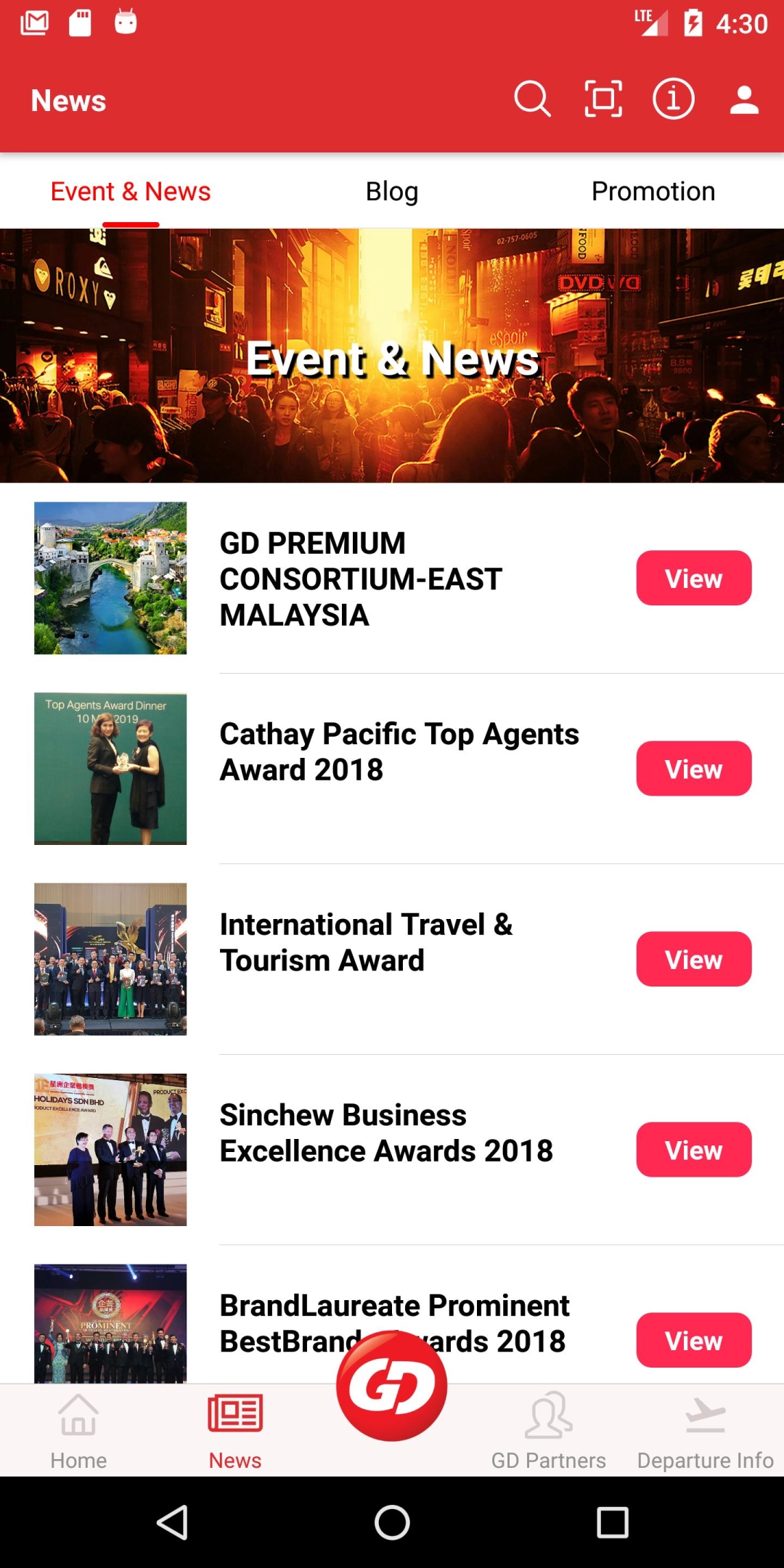Tap the system back button
784x1568 pixels.
coord(173,1522)
